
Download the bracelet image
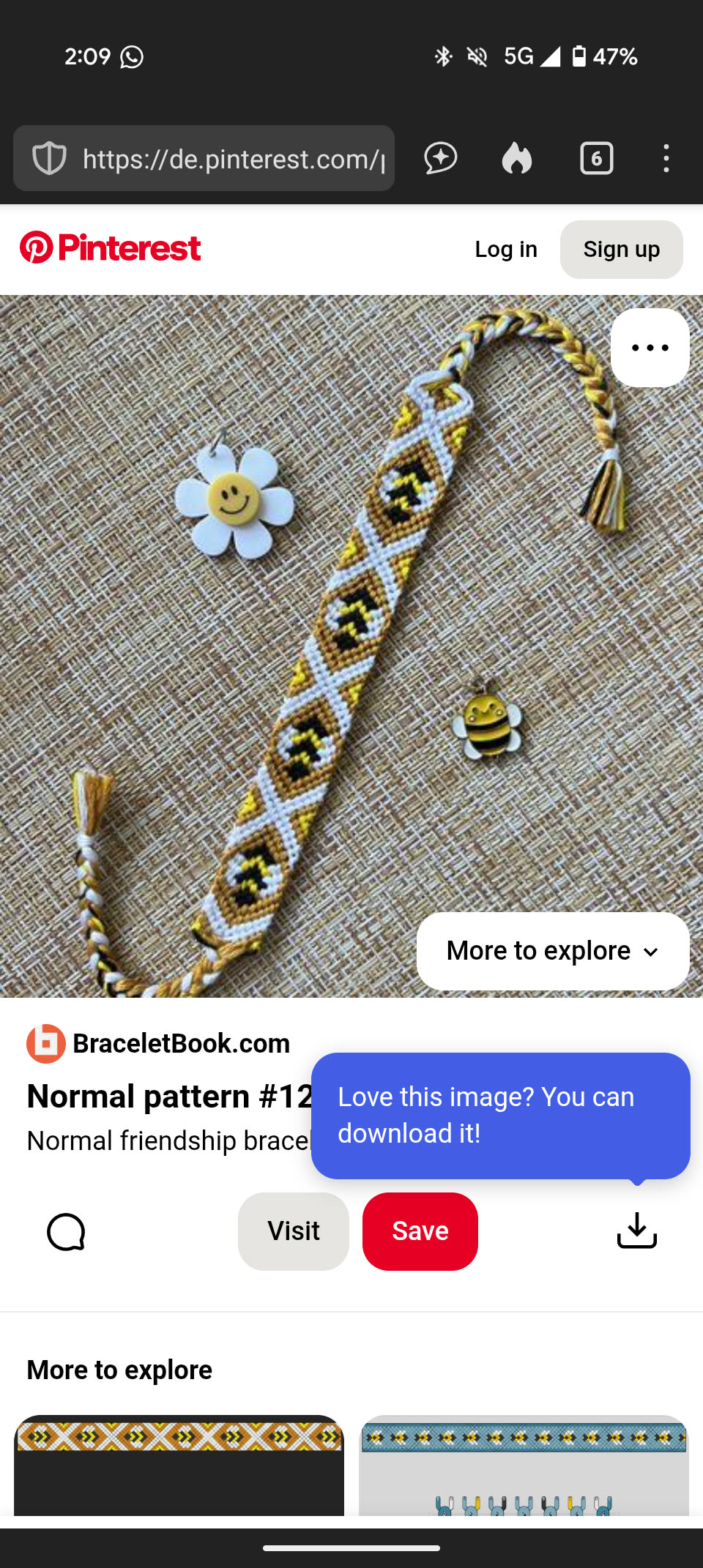tap(636, 1231)
